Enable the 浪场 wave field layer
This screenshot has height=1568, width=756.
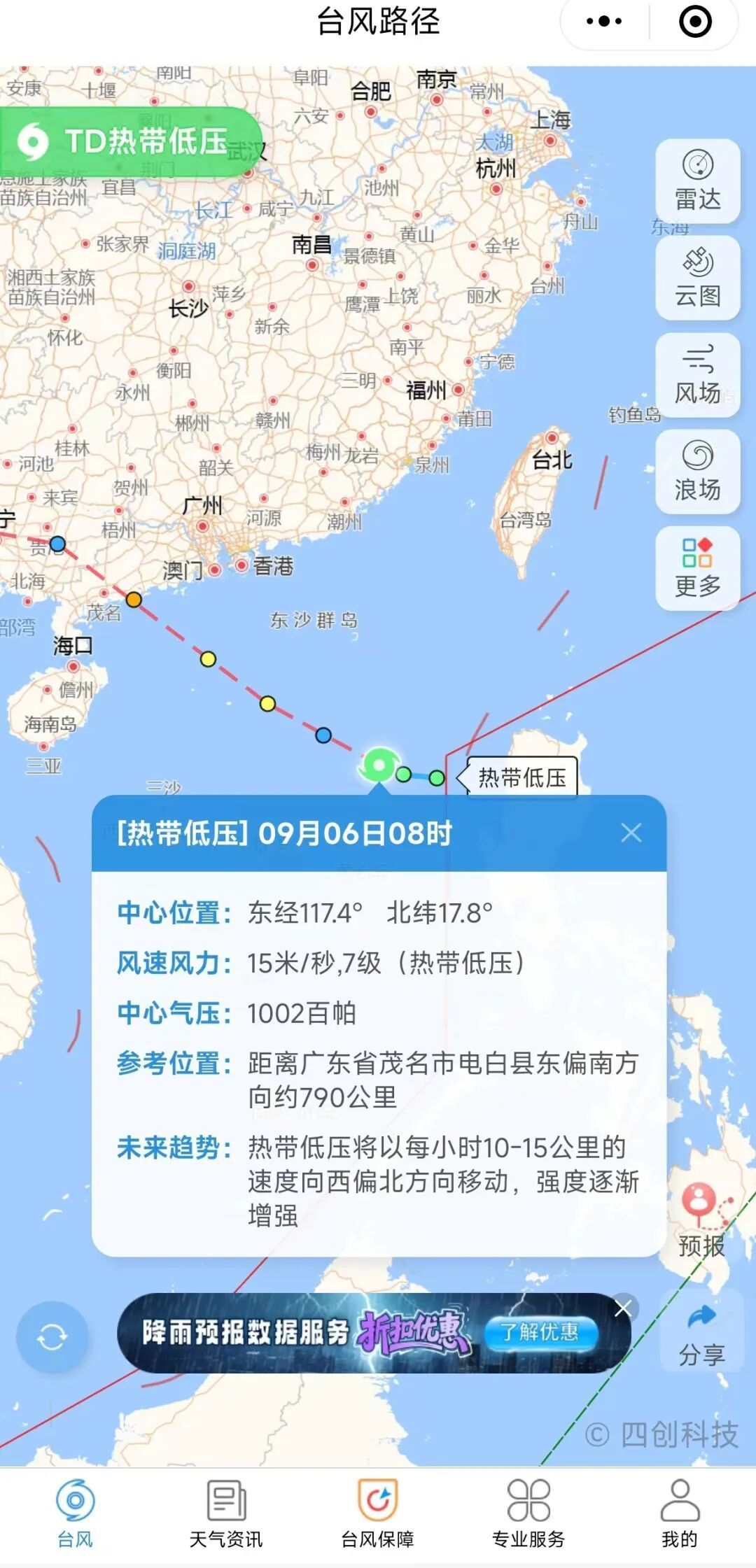tap(697, 472)
